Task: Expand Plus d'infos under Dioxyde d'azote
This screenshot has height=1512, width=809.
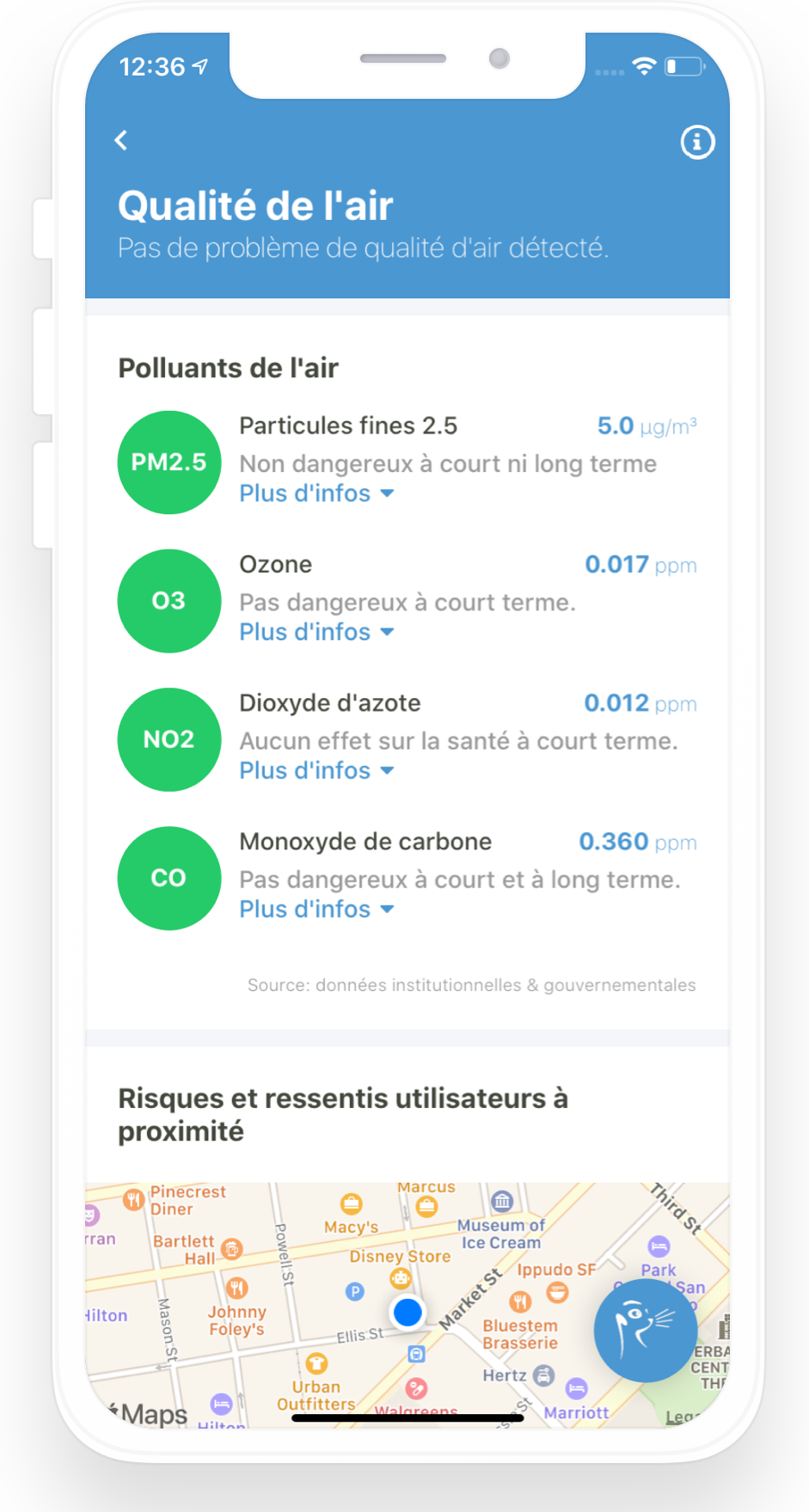Action: click(x=316, y=770)
